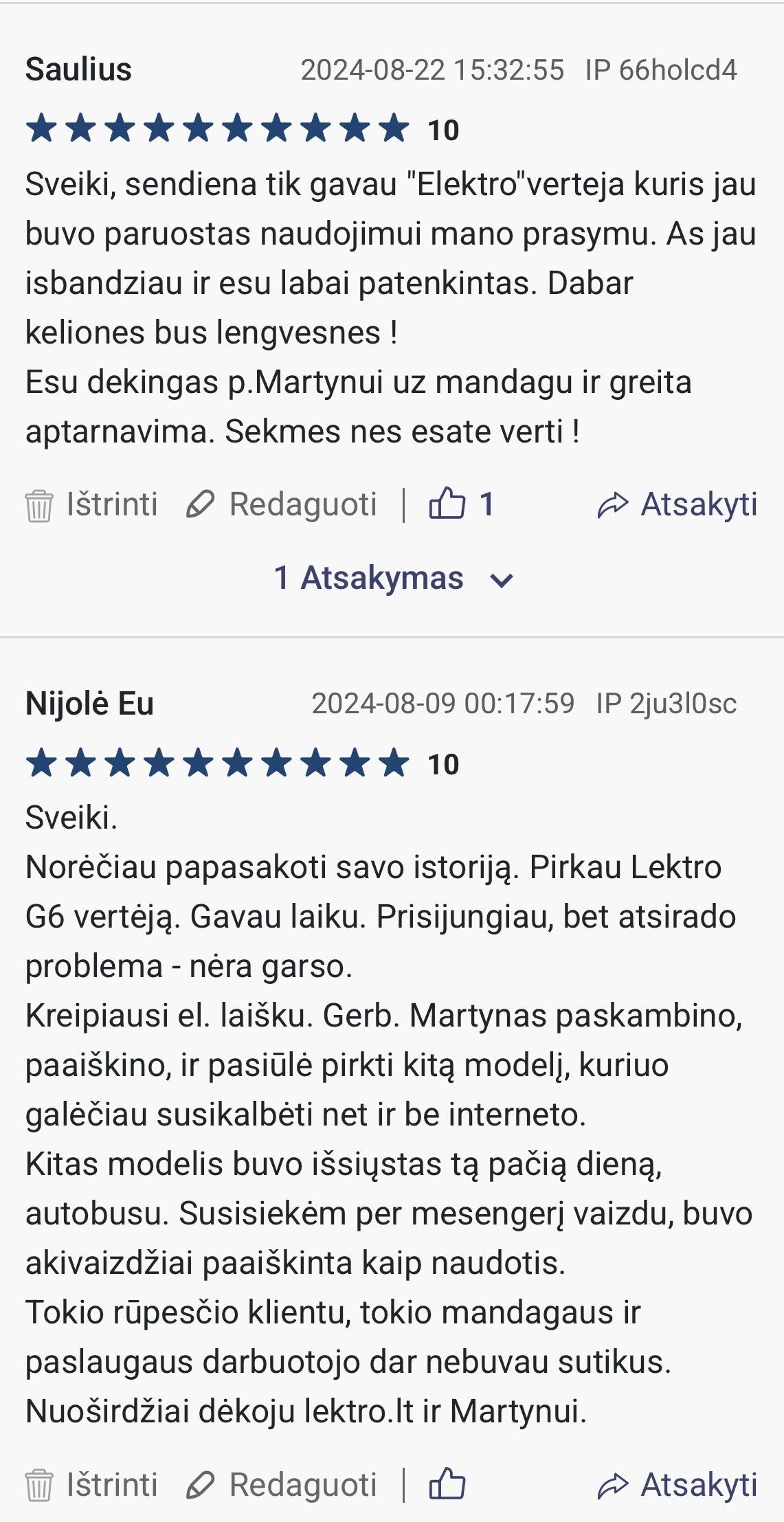784x1522 pixels.
Task: Edit Nijolė Eu's review via Redaguoti
Action: tap(282, 1485)
